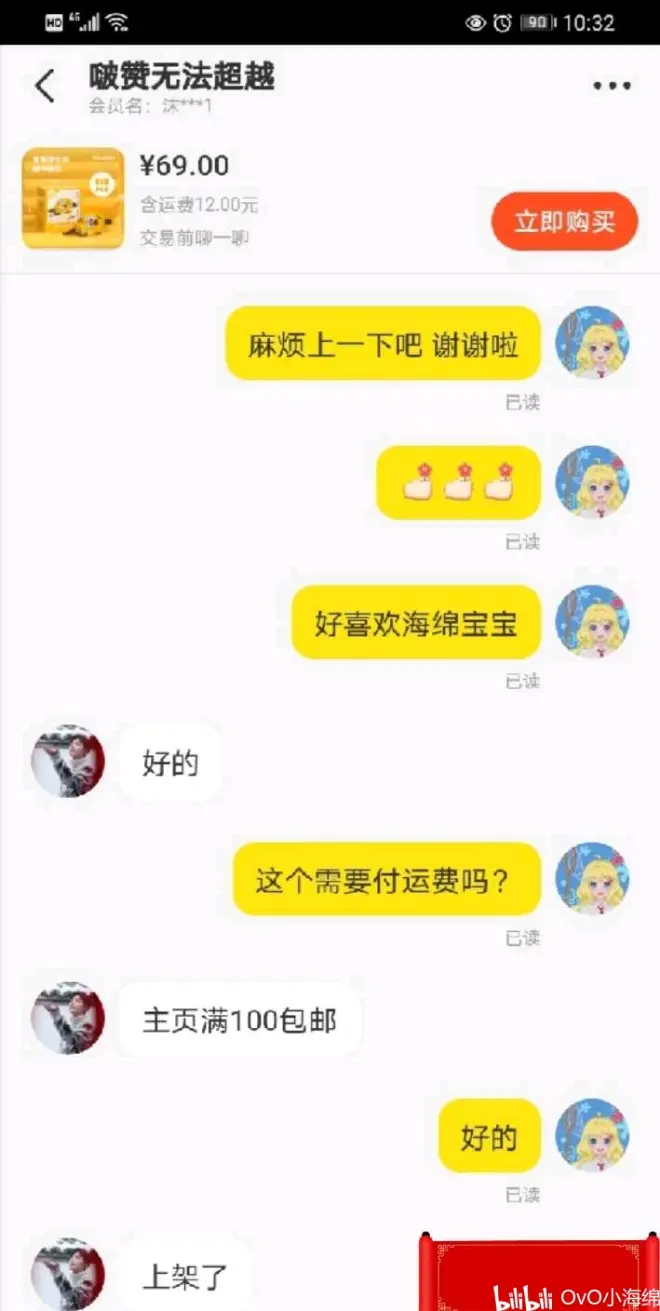660x1311 pixels.
Task: Go back using the top-left arrow
Action: (45, 86)
